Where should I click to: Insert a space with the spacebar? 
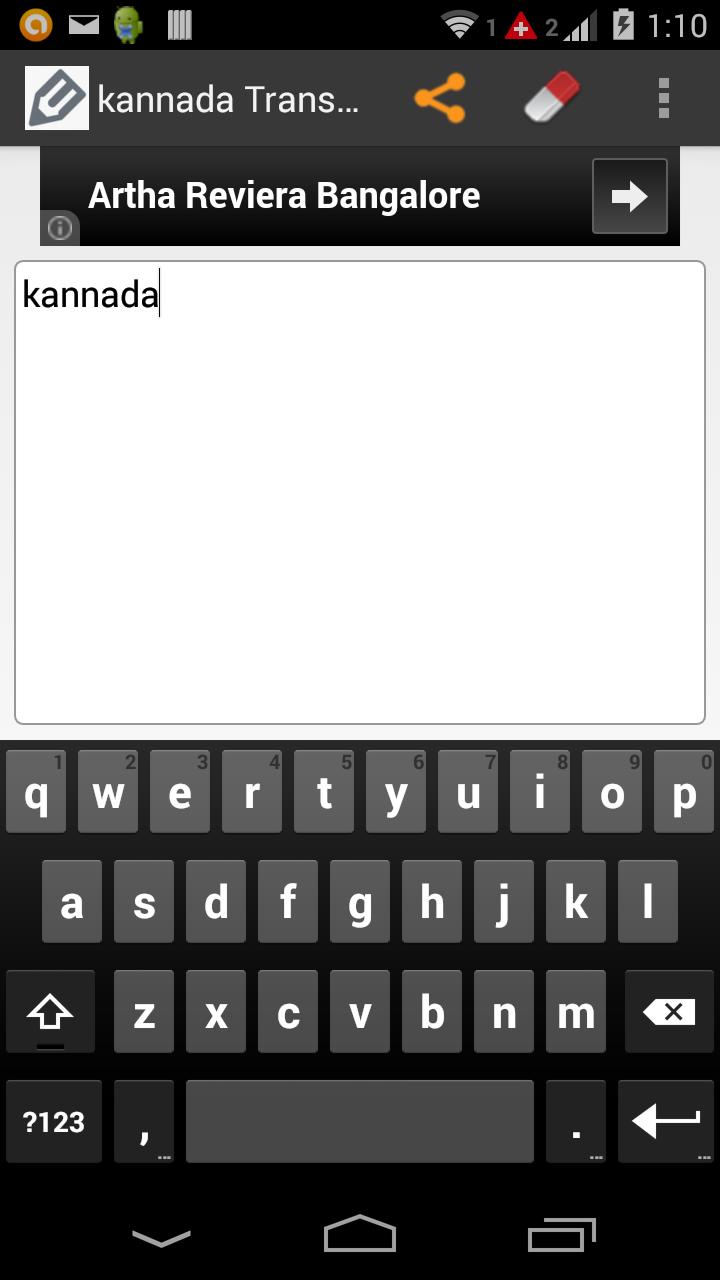[360, 1122]
